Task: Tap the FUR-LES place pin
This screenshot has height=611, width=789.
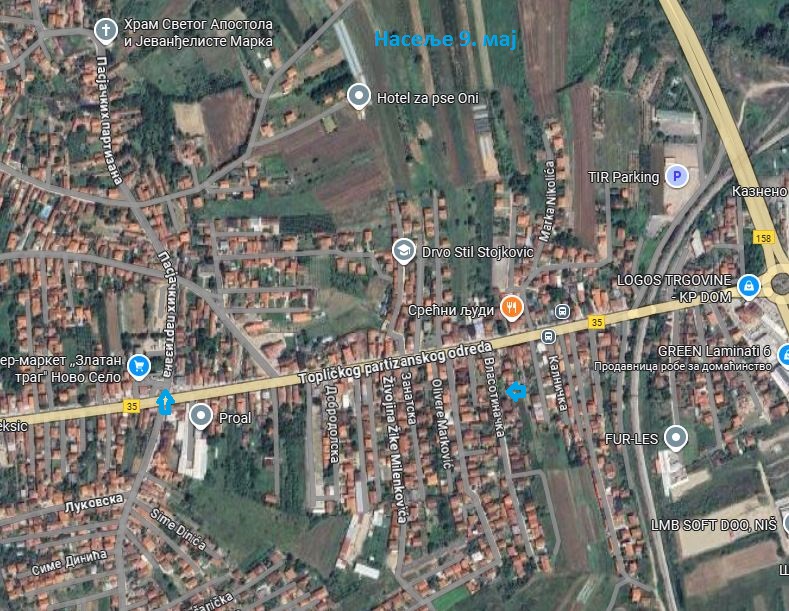Action: pyautogui.click(x=677, y=437)
